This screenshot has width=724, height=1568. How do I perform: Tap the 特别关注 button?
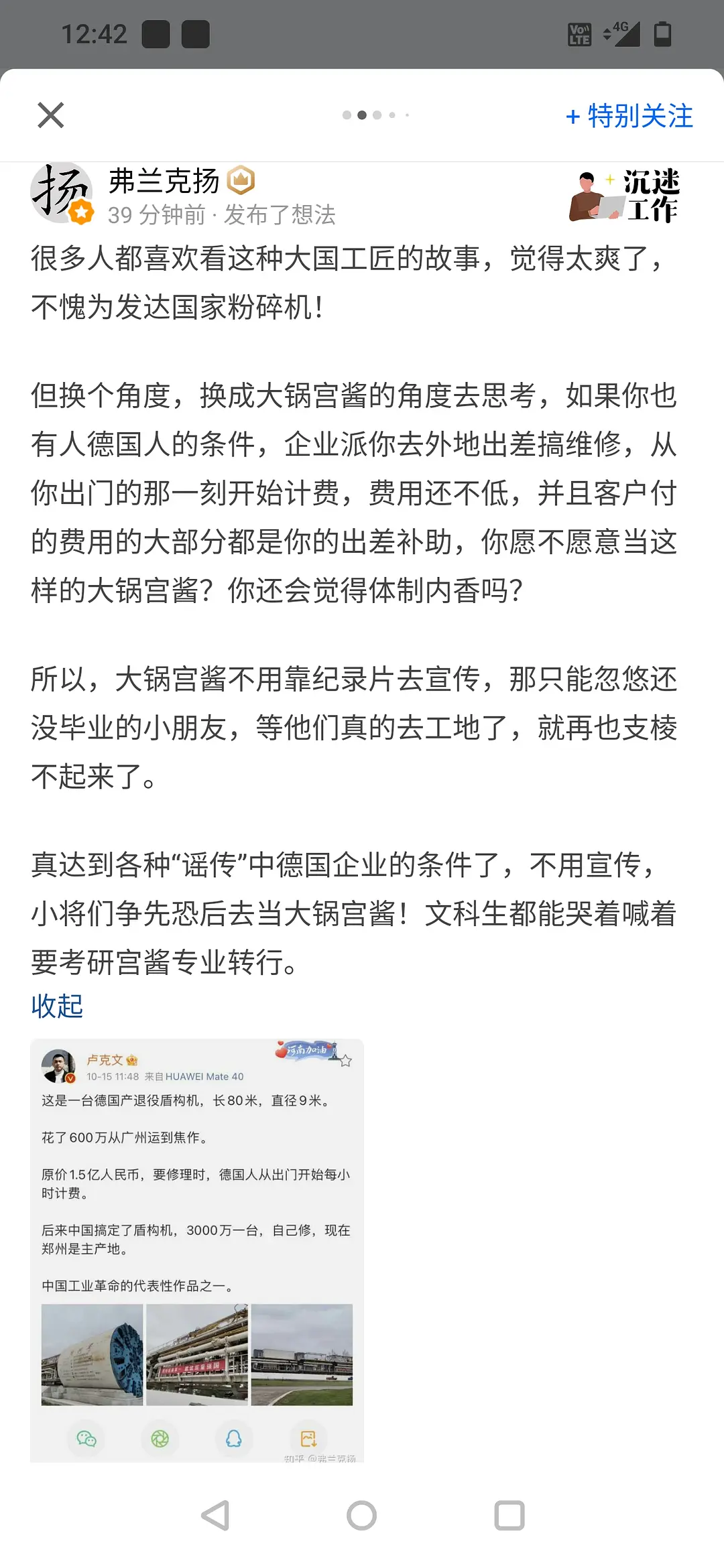(629, 116)
